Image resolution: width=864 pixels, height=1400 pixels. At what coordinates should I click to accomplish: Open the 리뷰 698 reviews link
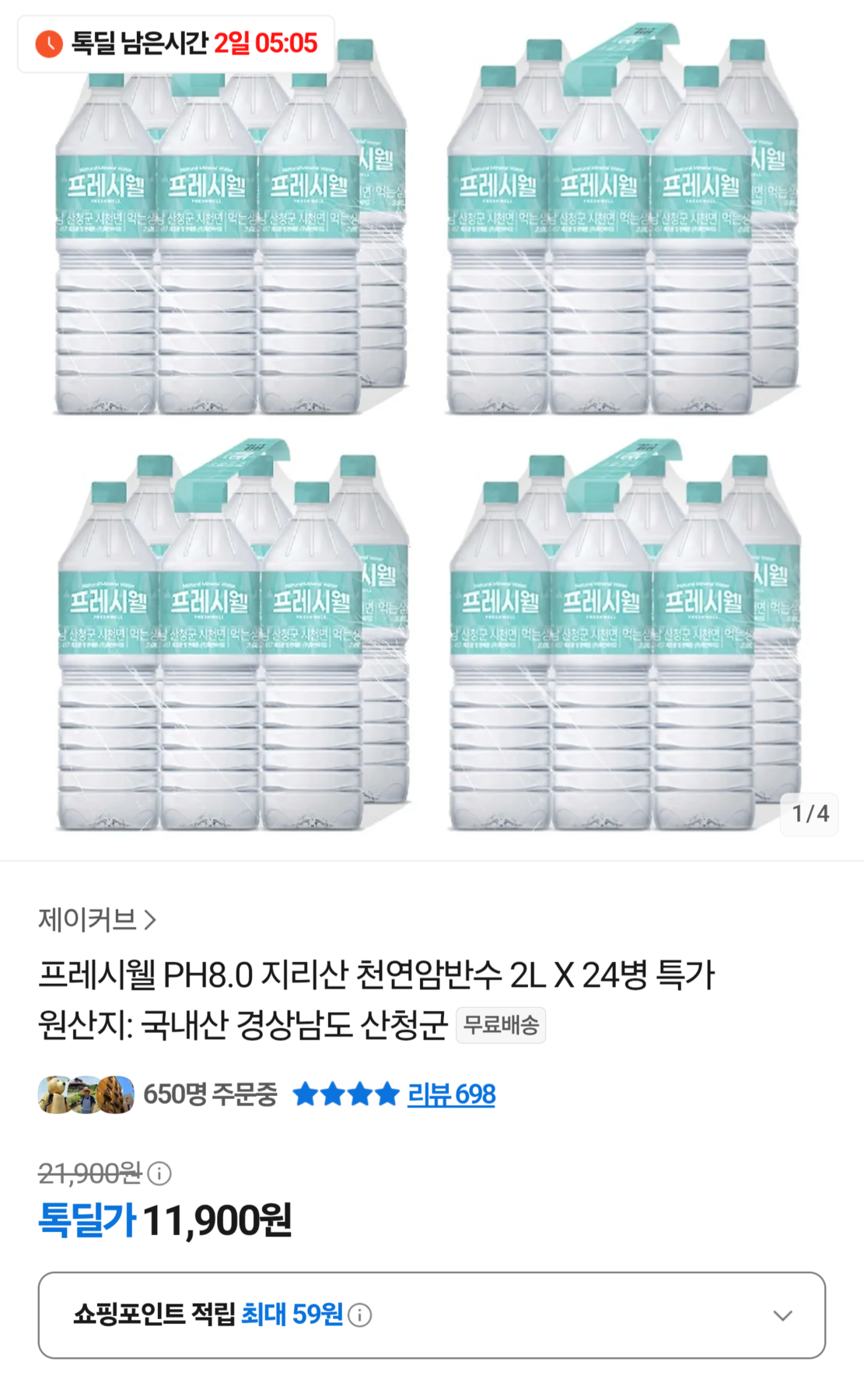451,1094
